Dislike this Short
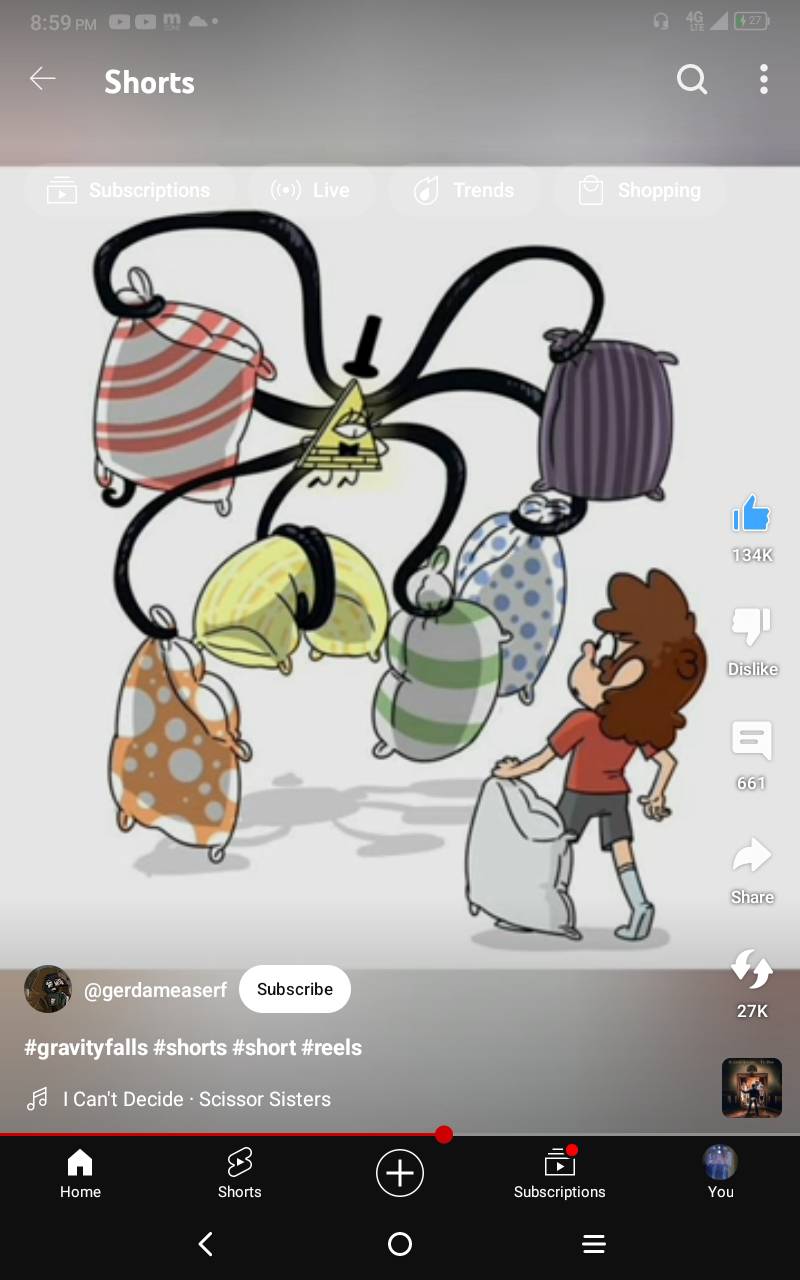800x1280 pixels. pos(751,628)
